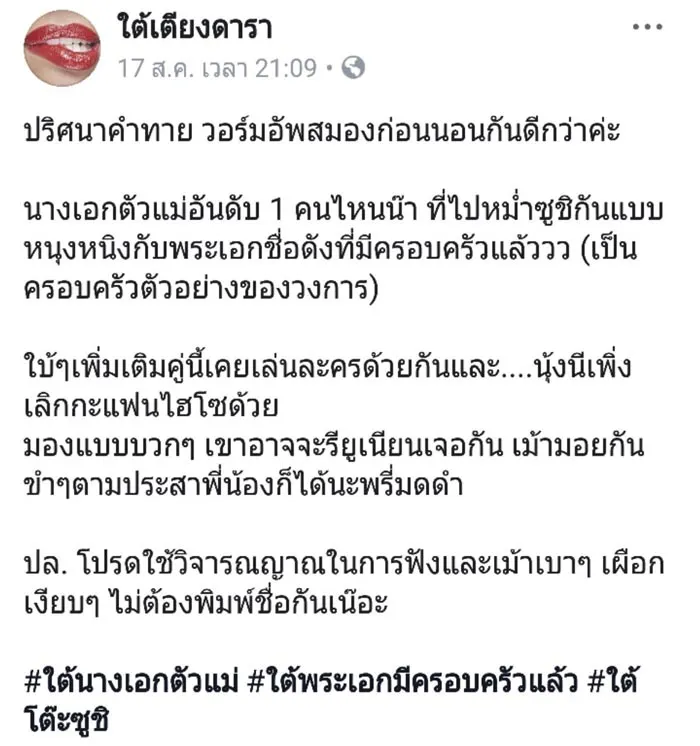This screenshot has height=746, width=700.
Task: Open the post timestamp 17 ส.ค. เวลา 21:09
Action: [217, 68]
